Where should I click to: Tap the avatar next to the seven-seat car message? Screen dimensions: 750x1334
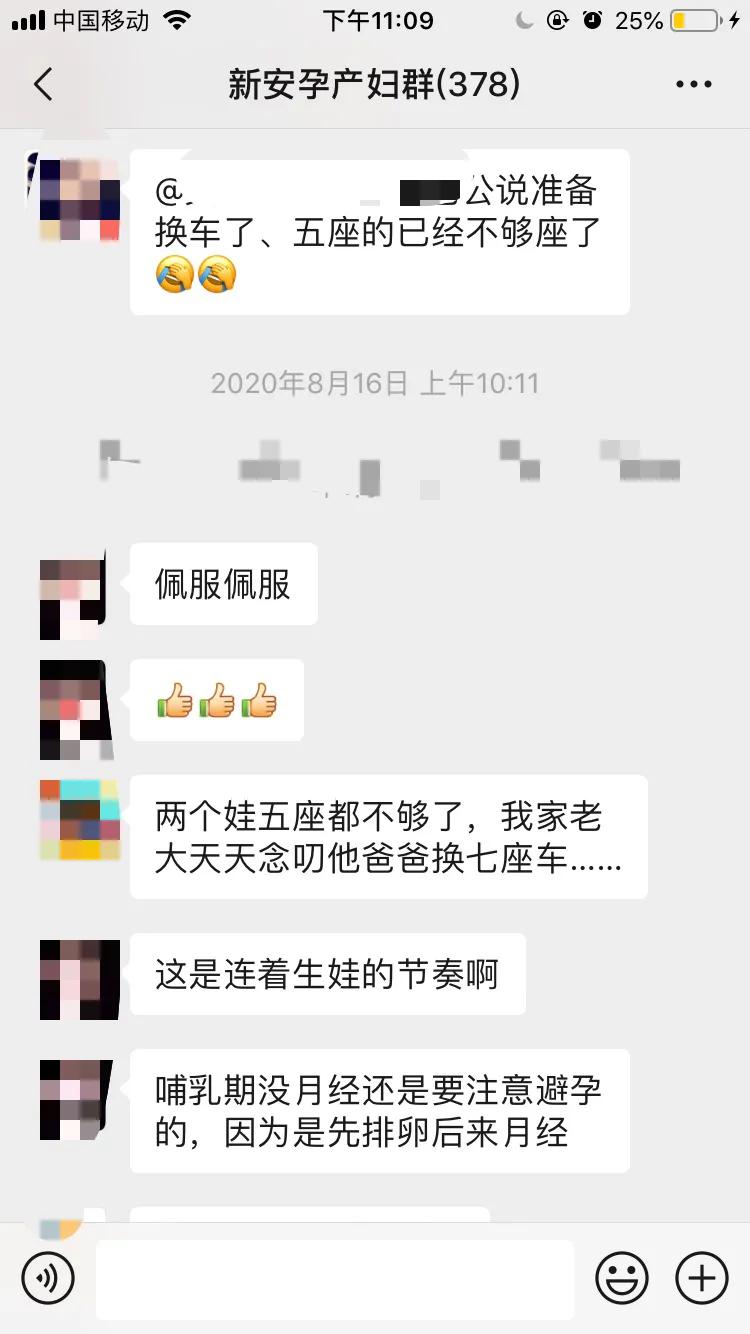(78, 820)
